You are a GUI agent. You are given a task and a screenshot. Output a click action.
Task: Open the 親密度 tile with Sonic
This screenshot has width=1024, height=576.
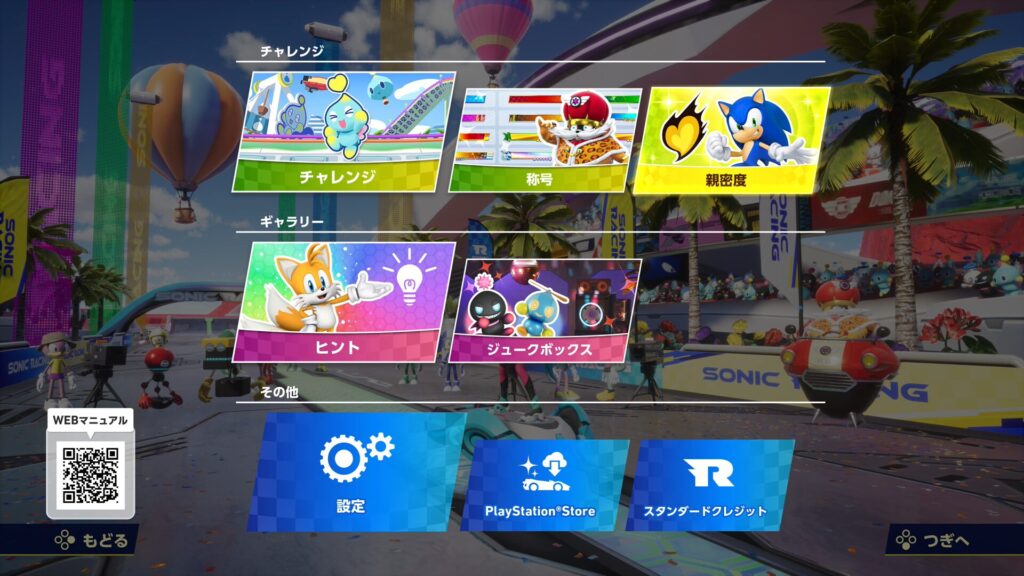tap(732, 138)
